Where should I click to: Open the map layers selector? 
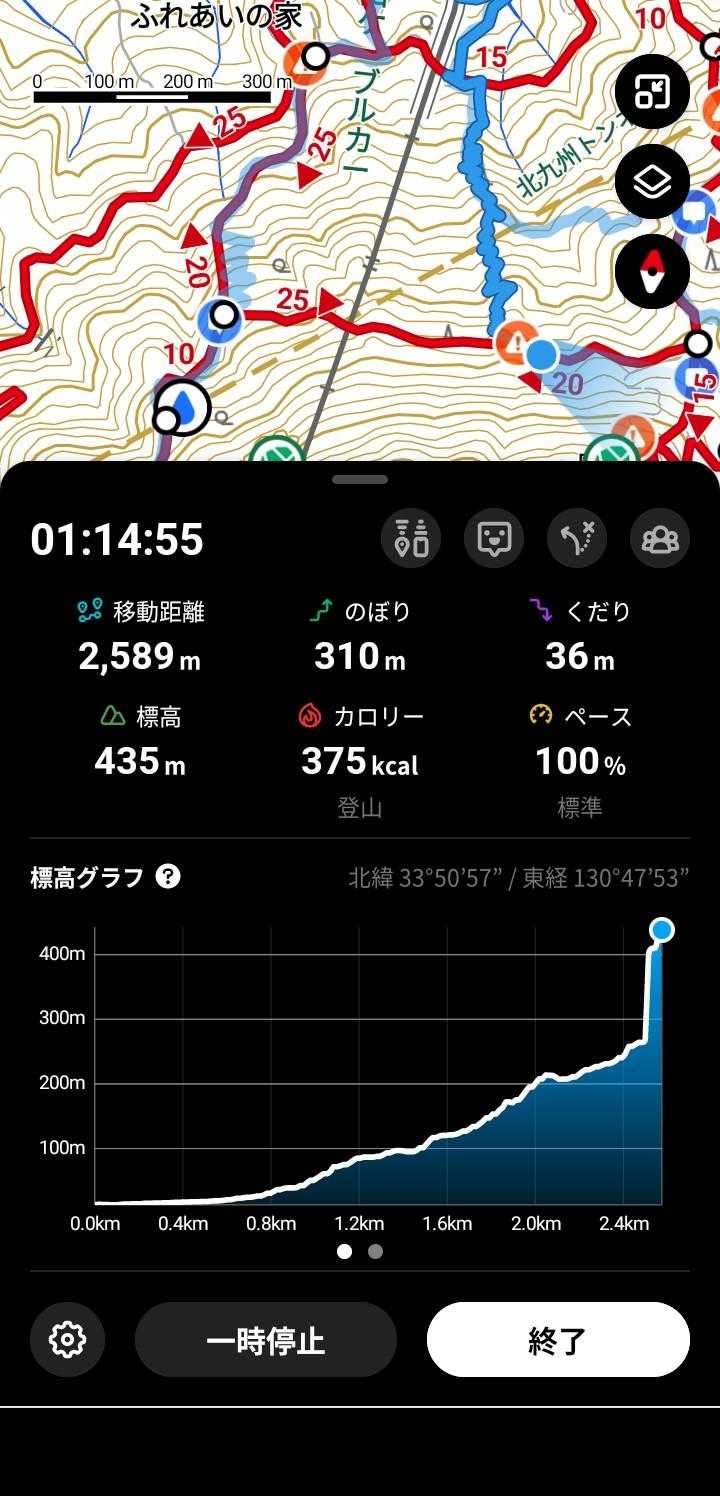652,181
